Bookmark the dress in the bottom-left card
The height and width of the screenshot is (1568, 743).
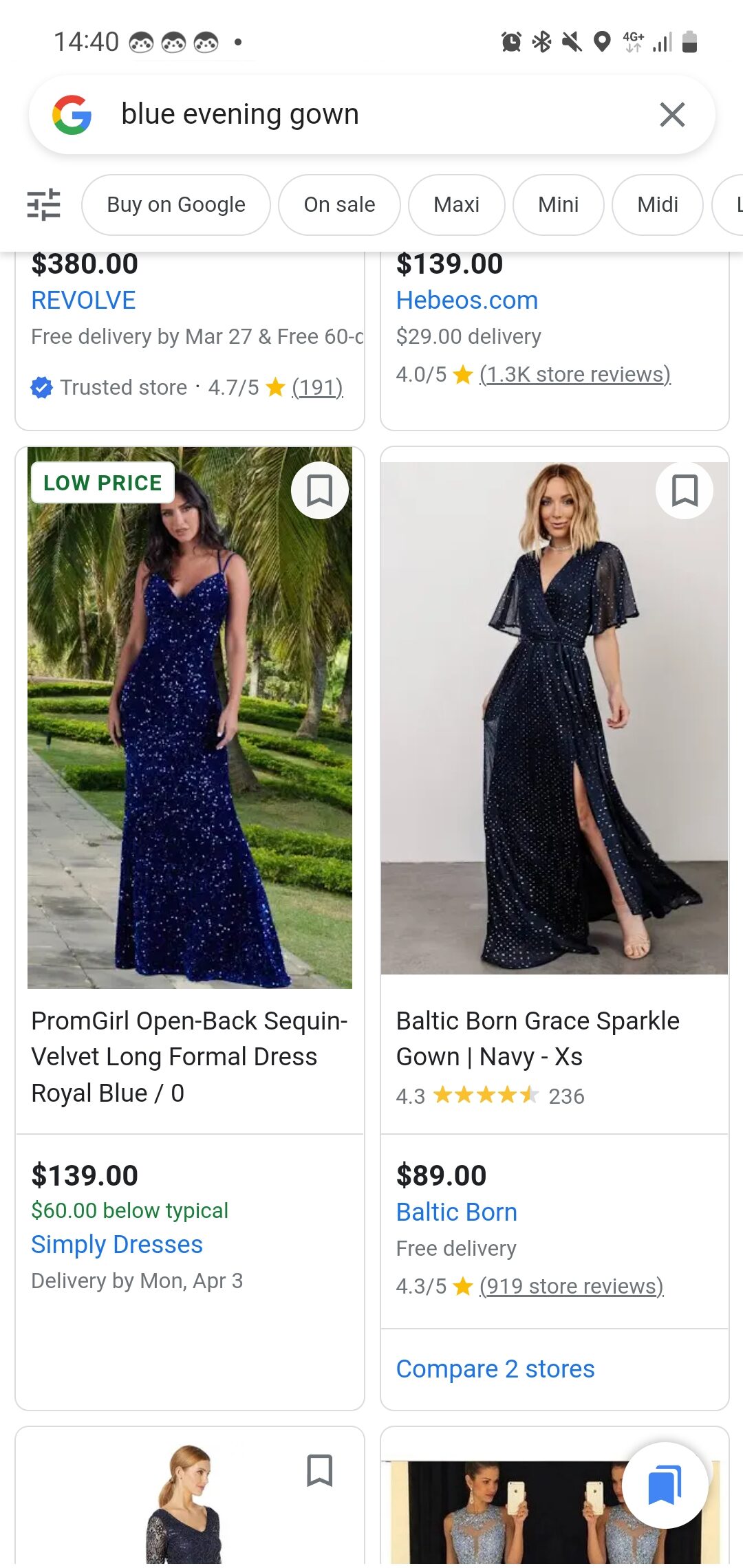coord(319,1471)
